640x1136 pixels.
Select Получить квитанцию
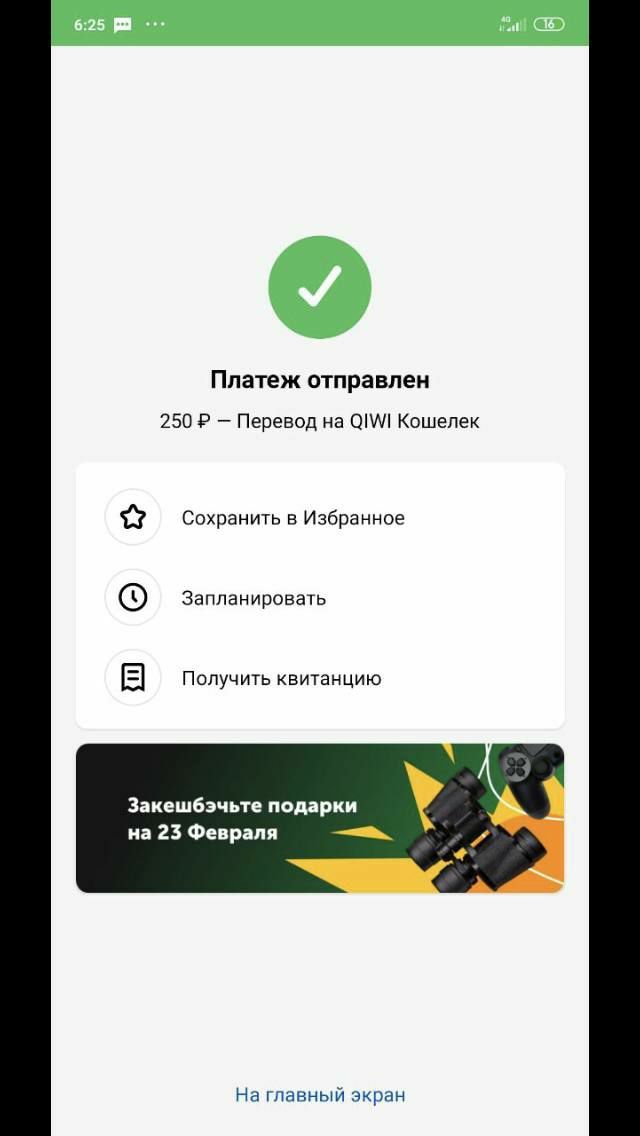coord(281,678)
